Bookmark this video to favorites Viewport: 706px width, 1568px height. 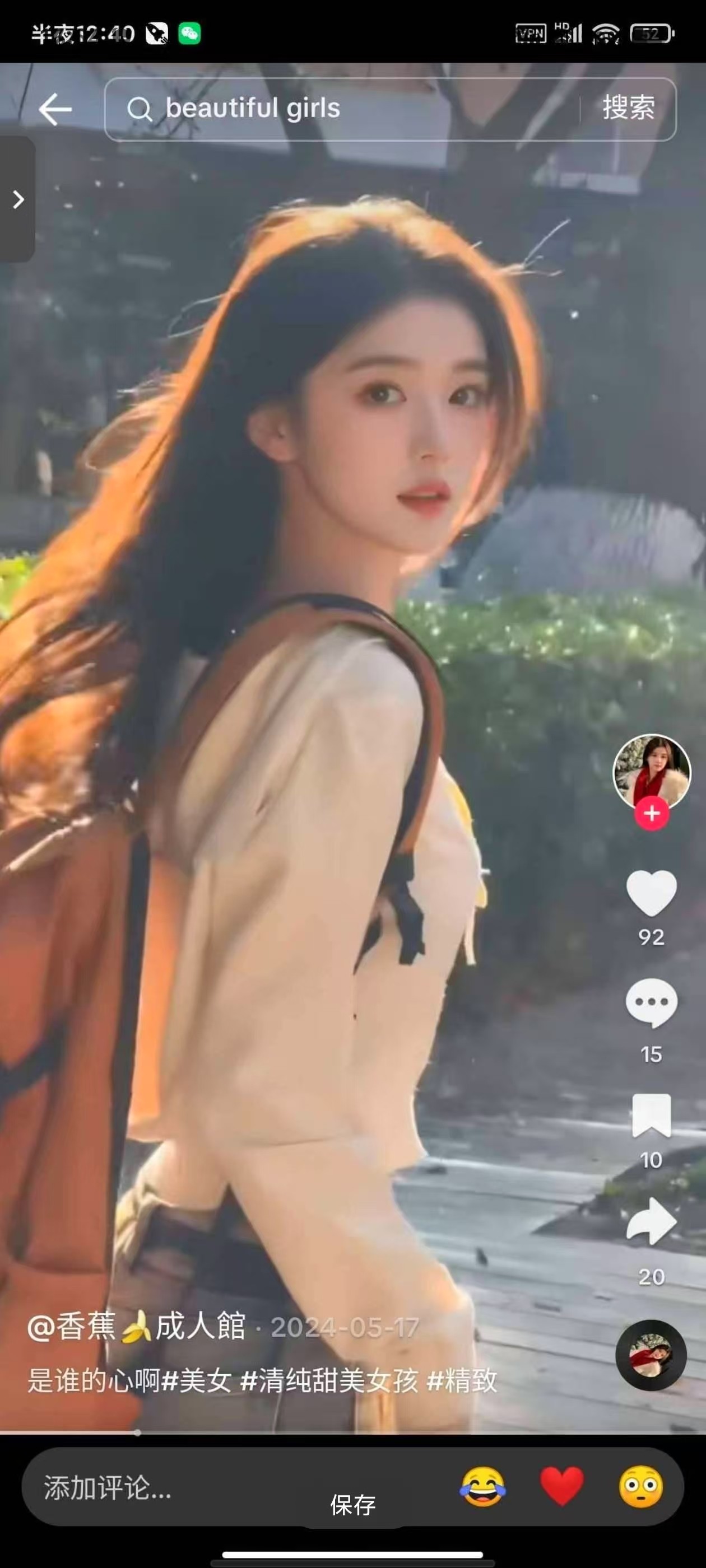tap(651, 1115)
